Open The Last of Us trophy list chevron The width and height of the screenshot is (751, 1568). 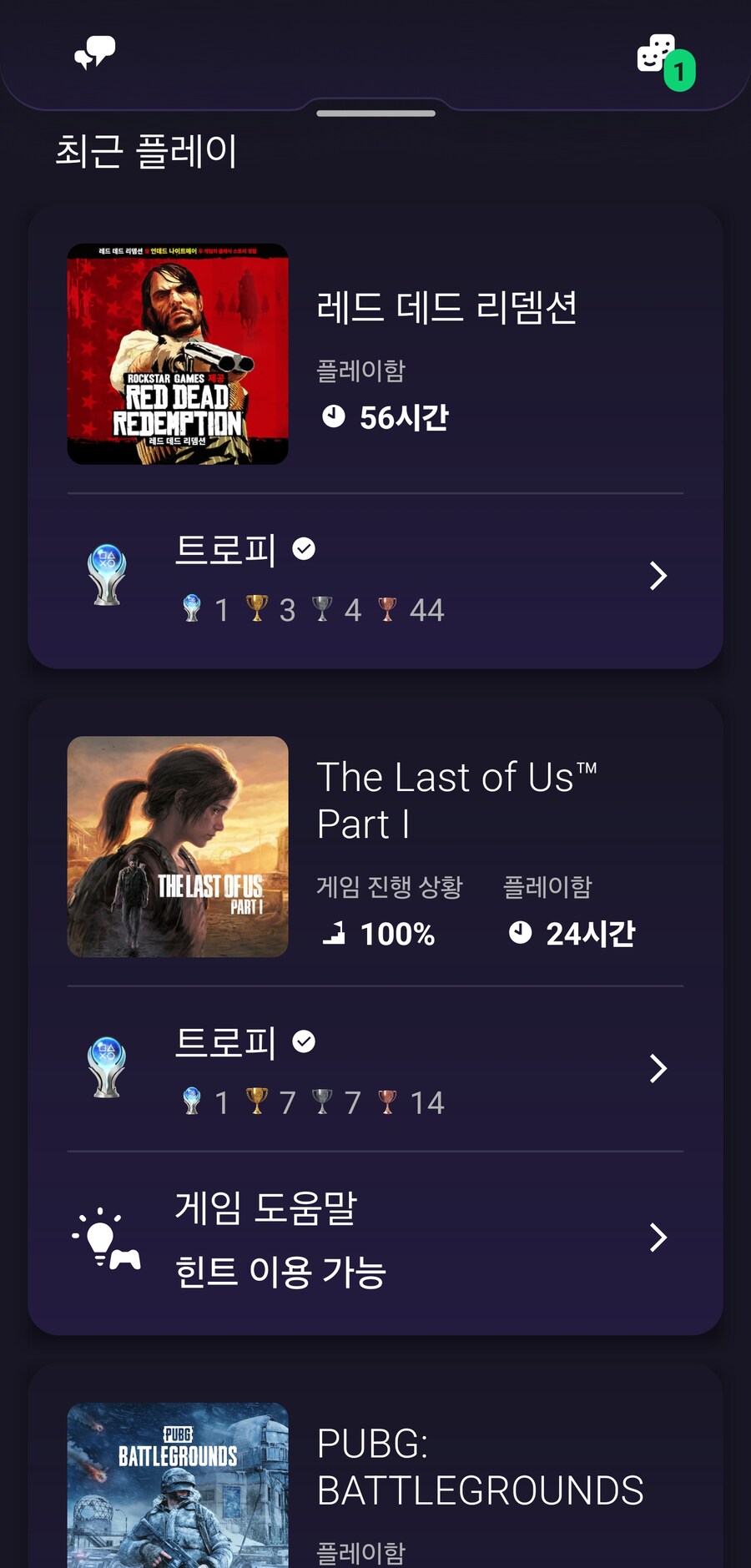pos(658,1069)
